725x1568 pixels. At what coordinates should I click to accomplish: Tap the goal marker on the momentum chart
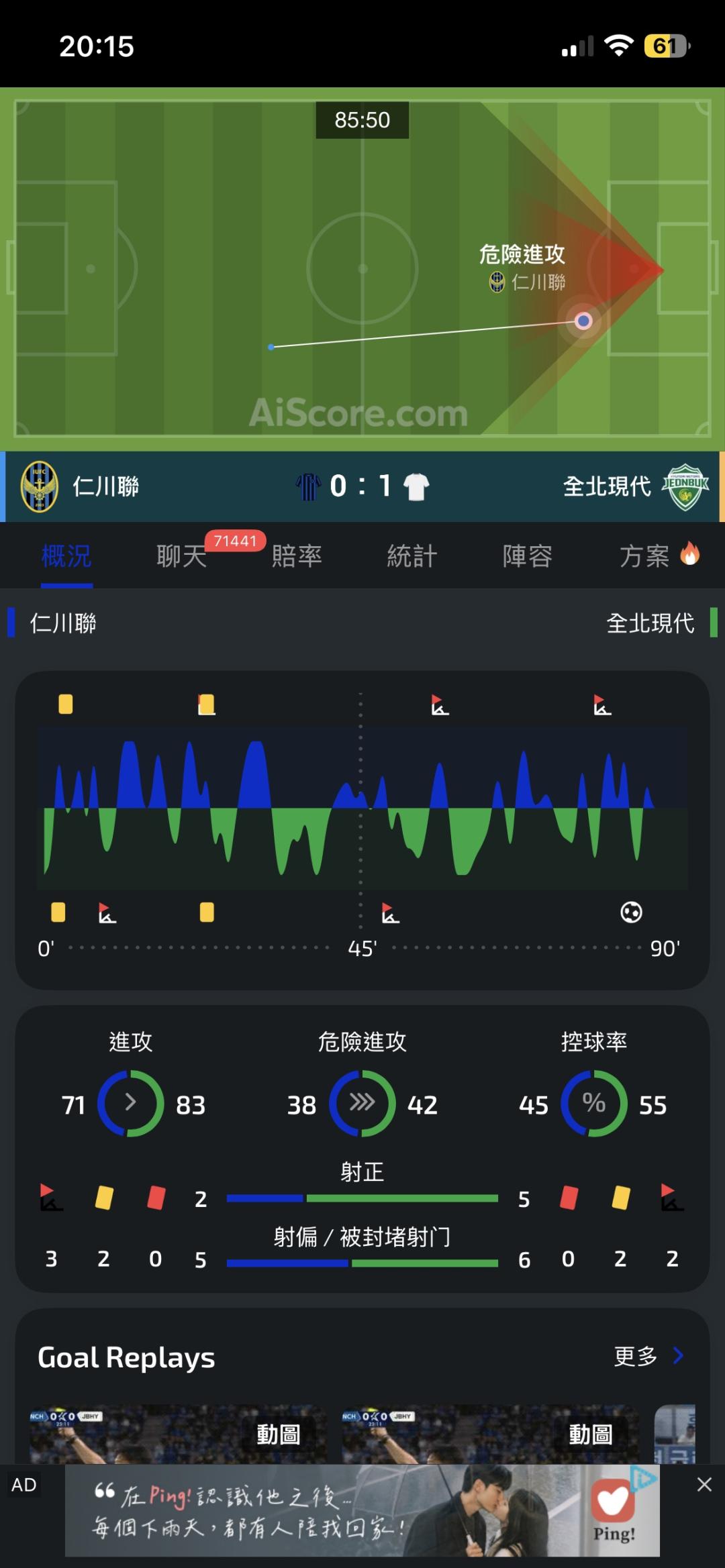click(631, 912)
